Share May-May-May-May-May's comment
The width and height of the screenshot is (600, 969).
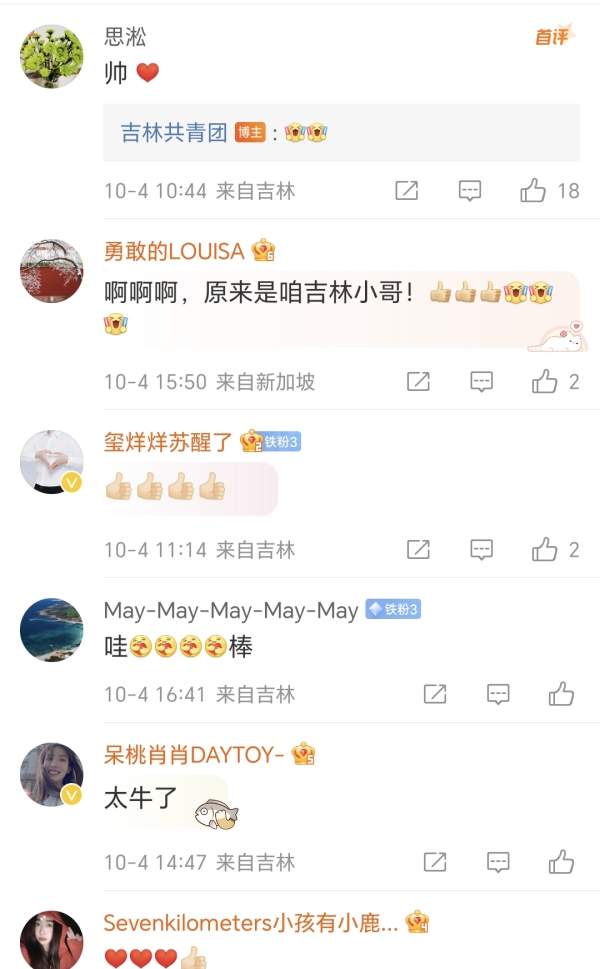(x=434, y=694)
